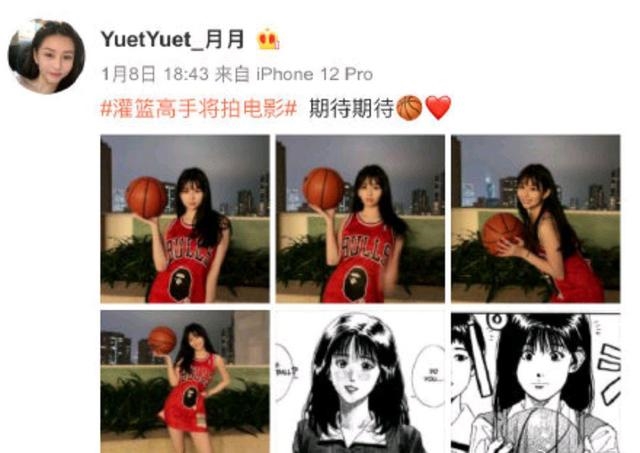Open manga drawing of girl beside boy
This screenshot has width=640, height=453.
[x=535, y=380]
